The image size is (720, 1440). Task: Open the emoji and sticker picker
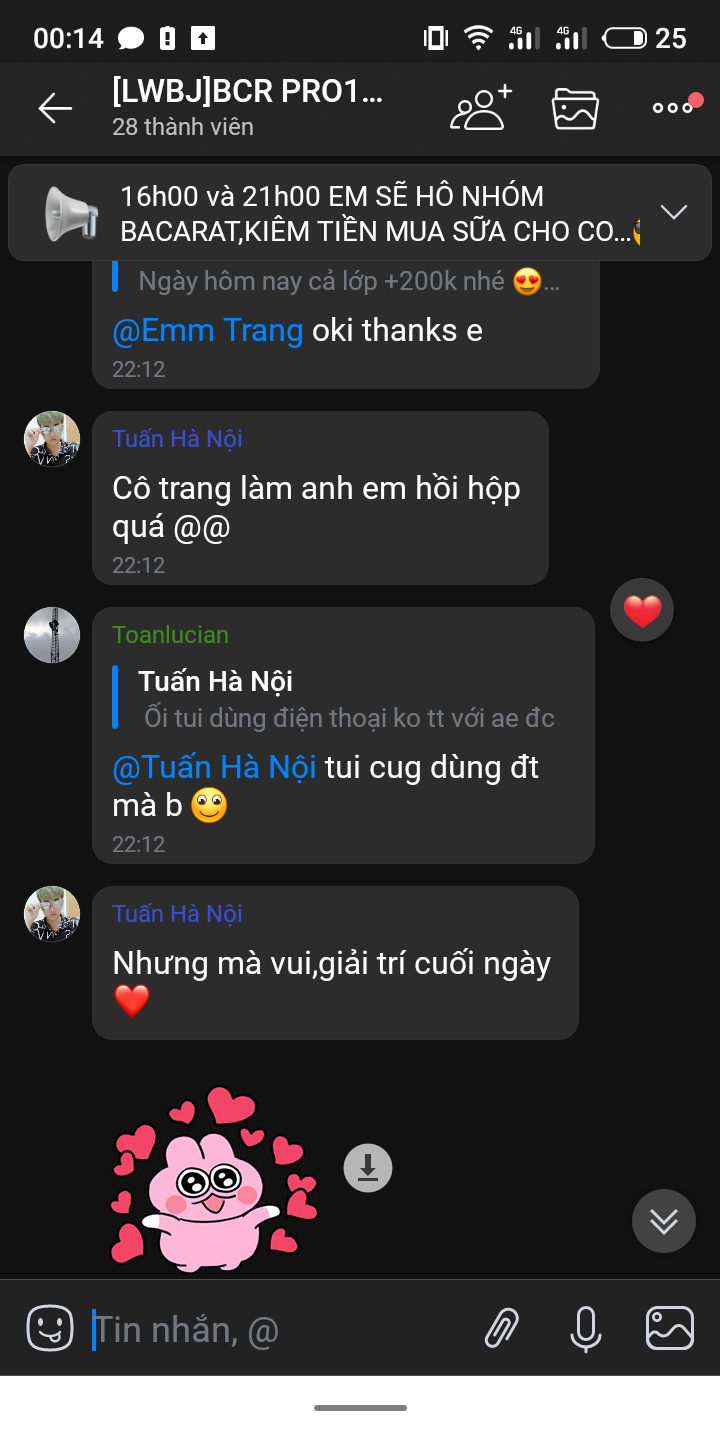point(50,1328)
